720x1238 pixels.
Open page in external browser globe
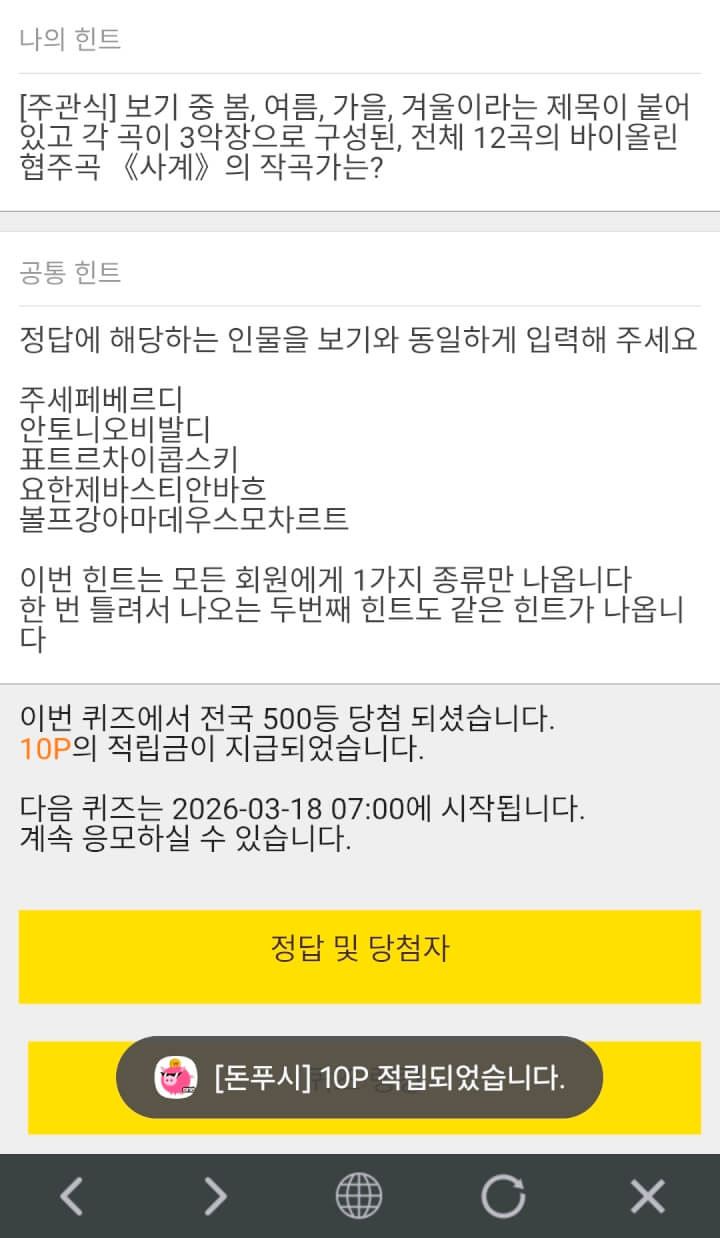click(359, 1196)
